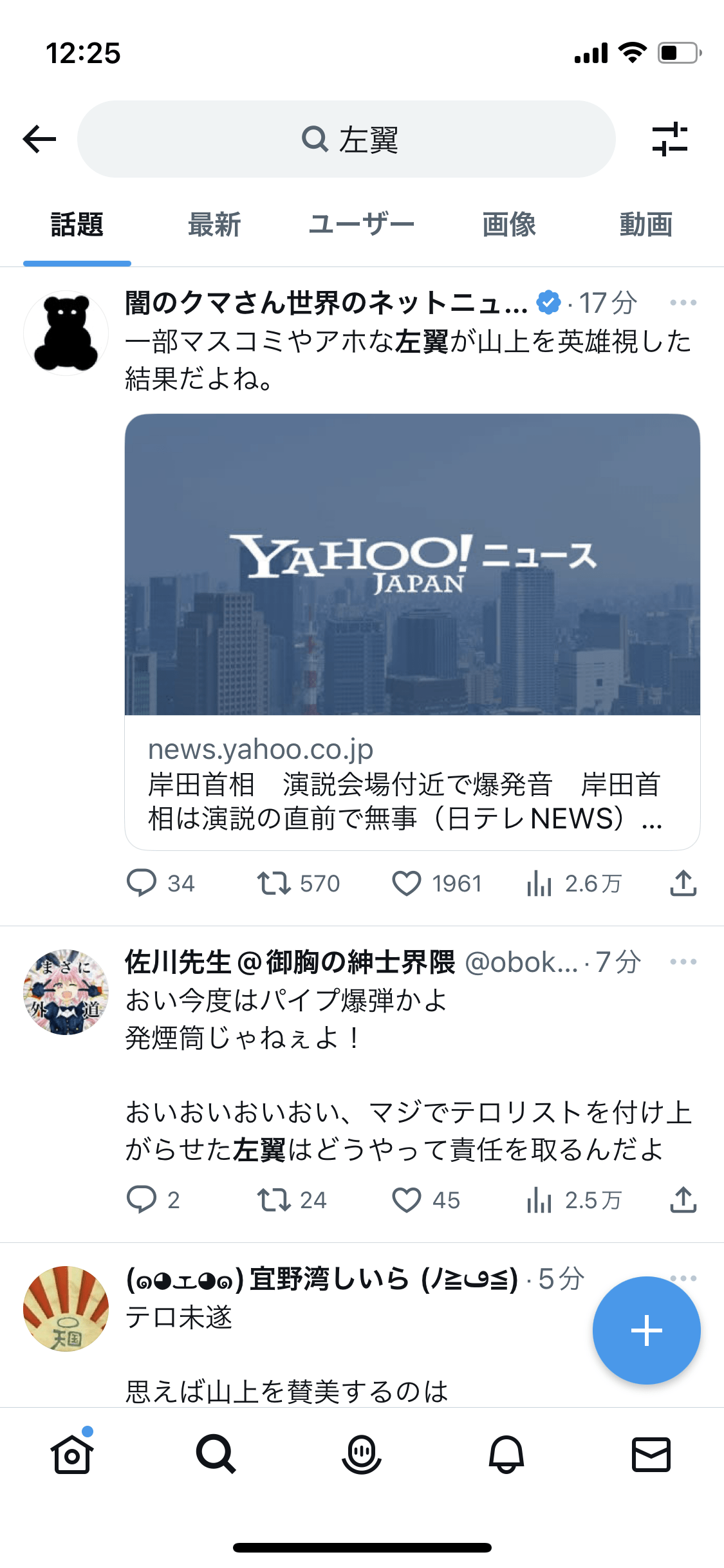724x1568 pixels.
Task: Select the 画像 tab
Action: click(509, 225)
